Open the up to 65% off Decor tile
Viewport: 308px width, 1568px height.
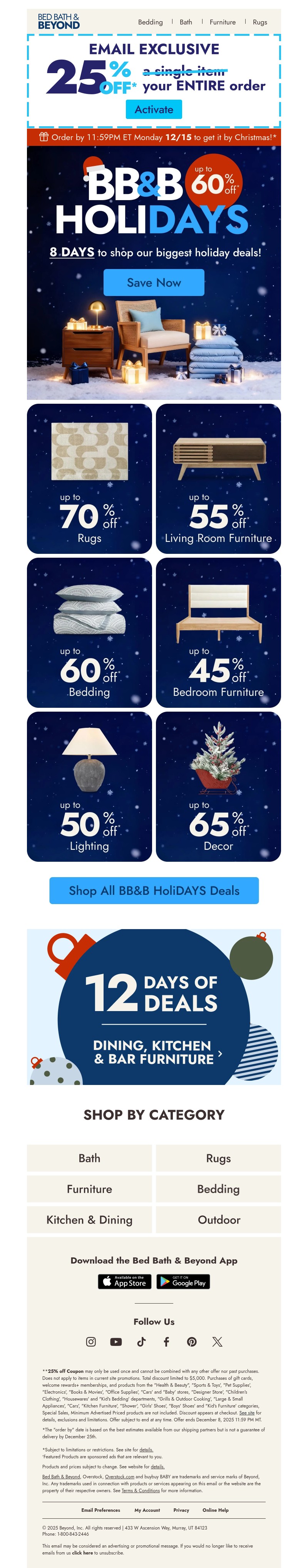point(218,786)
